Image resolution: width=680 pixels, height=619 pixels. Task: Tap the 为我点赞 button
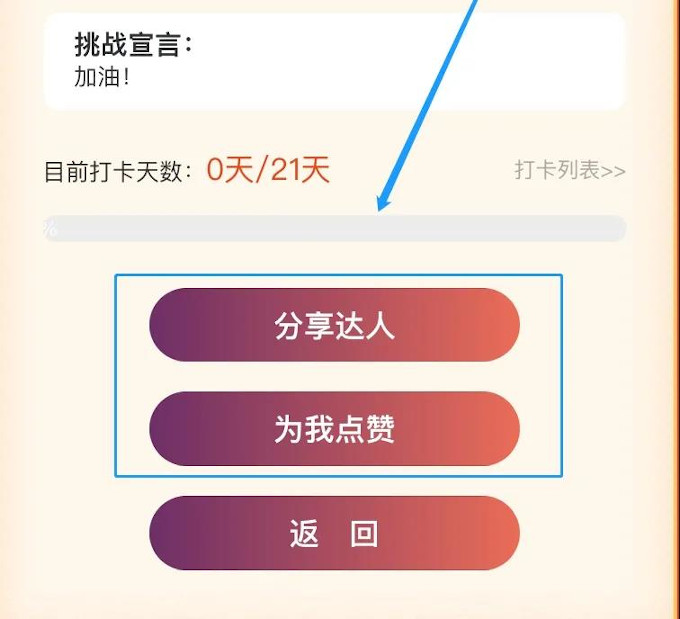pos(334,428)
